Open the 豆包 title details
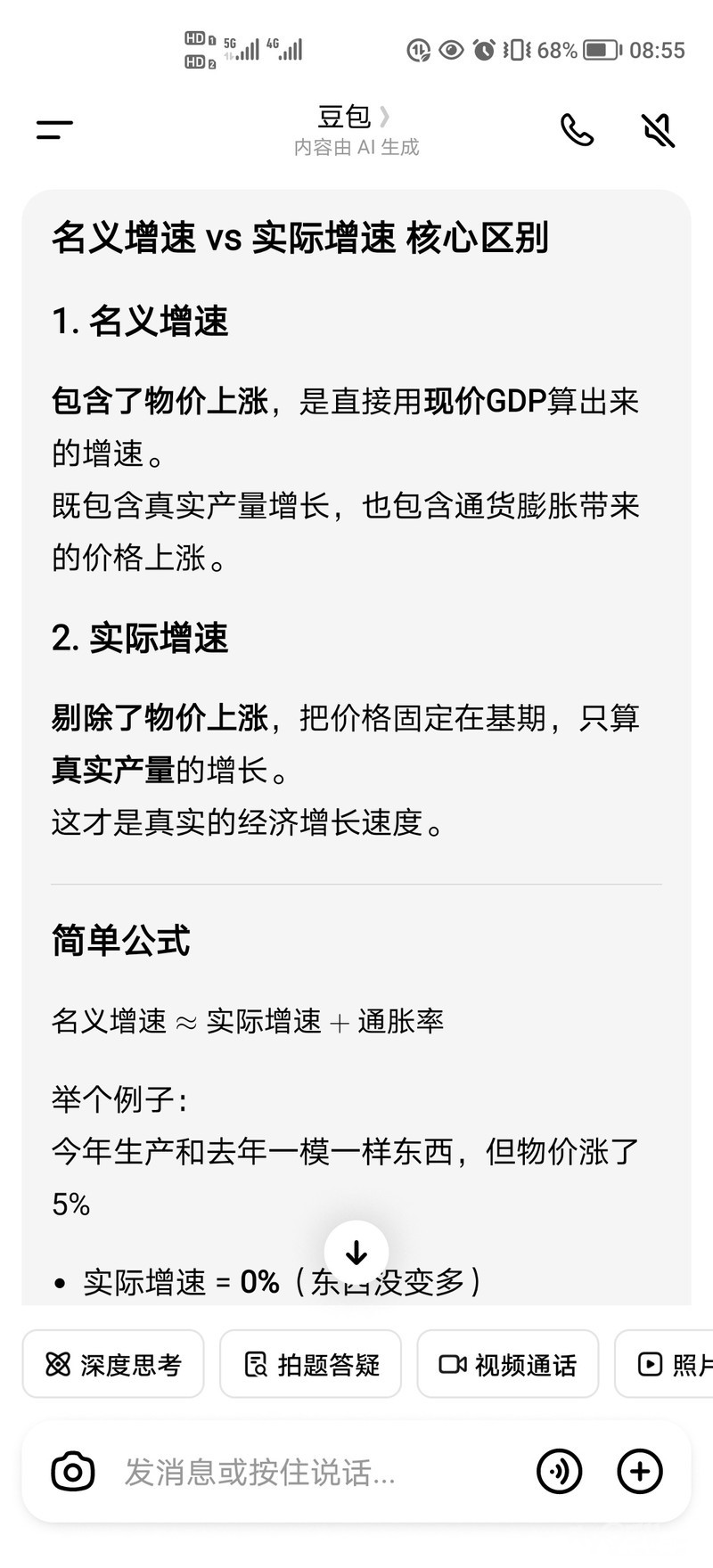Viewport: 713px width, 1568px height. click(354, 118)
